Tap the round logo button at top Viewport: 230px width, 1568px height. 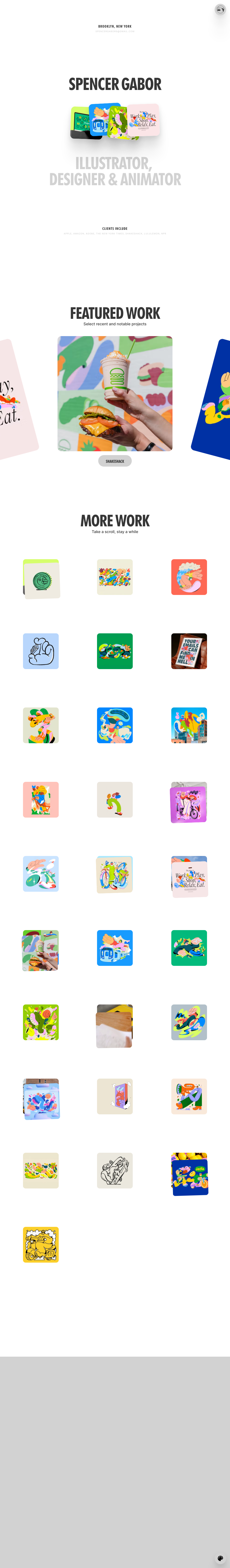220,9
